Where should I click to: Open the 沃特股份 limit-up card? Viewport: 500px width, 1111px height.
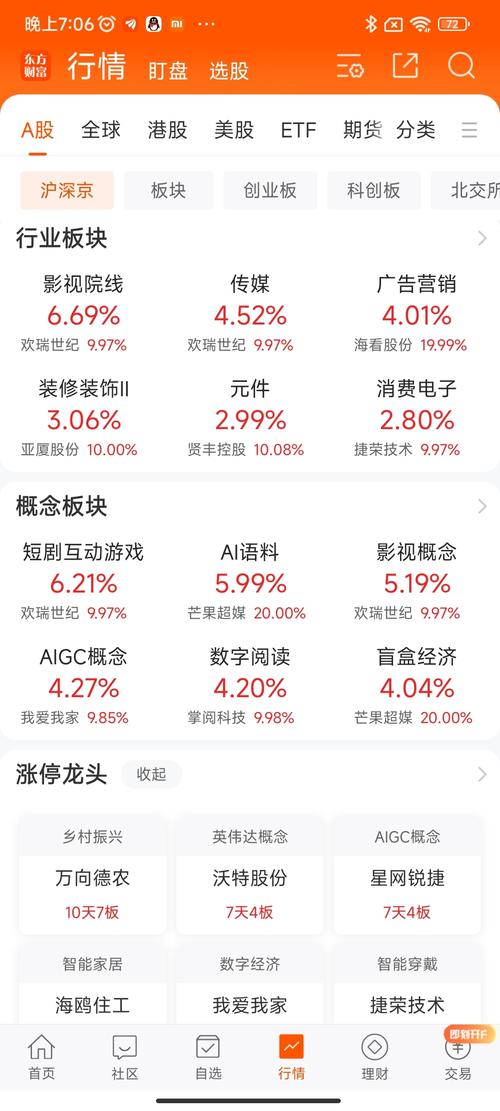250,875
